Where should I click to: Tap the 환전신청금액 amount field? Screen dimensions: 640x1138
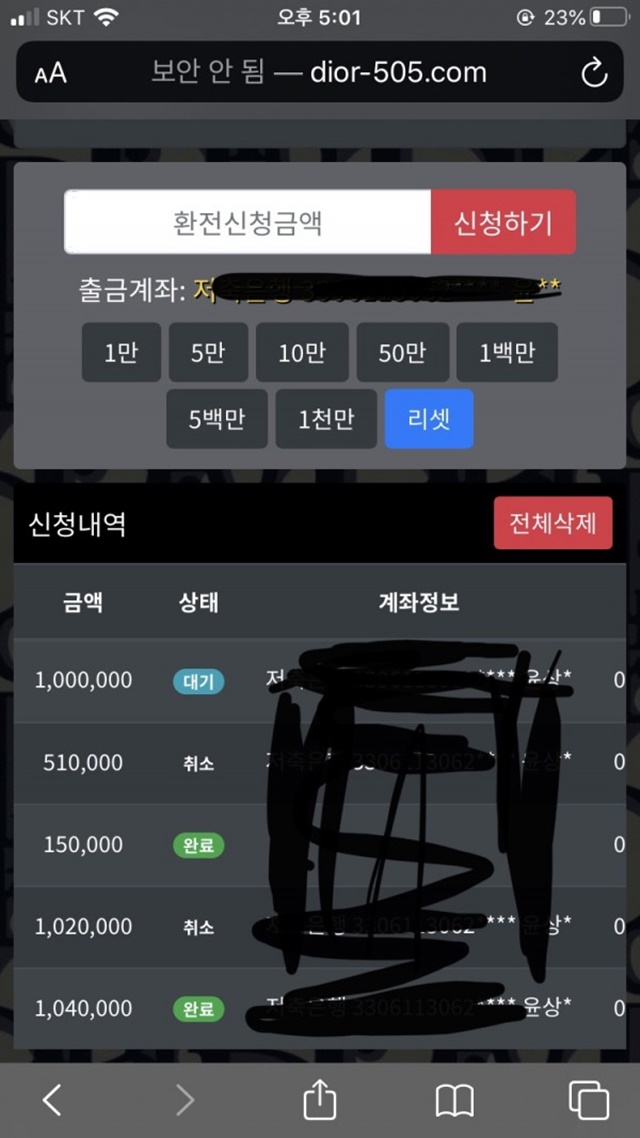pyautogui.click(x=247, y=222)
